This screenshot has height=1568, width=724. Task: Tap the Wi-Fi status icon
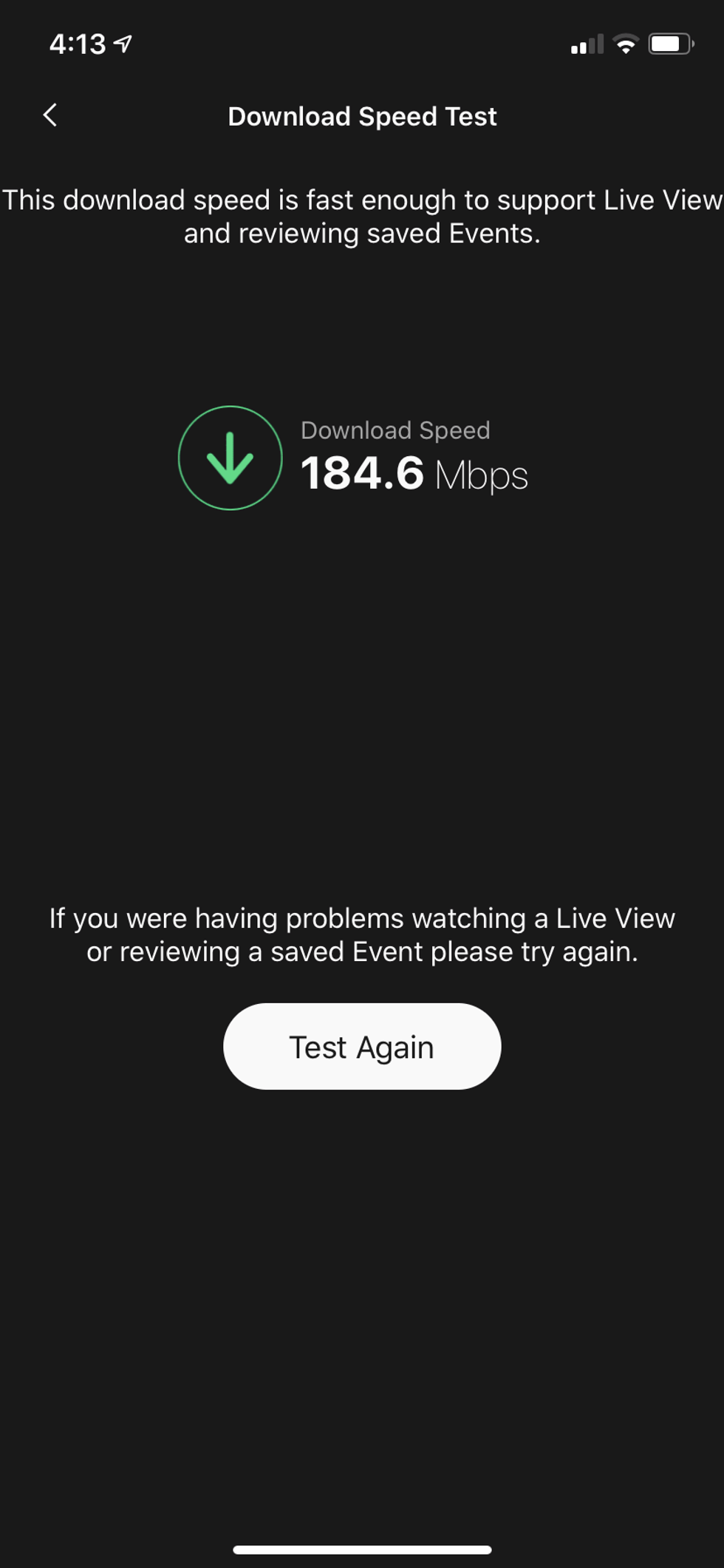click(x=625, y=44)
